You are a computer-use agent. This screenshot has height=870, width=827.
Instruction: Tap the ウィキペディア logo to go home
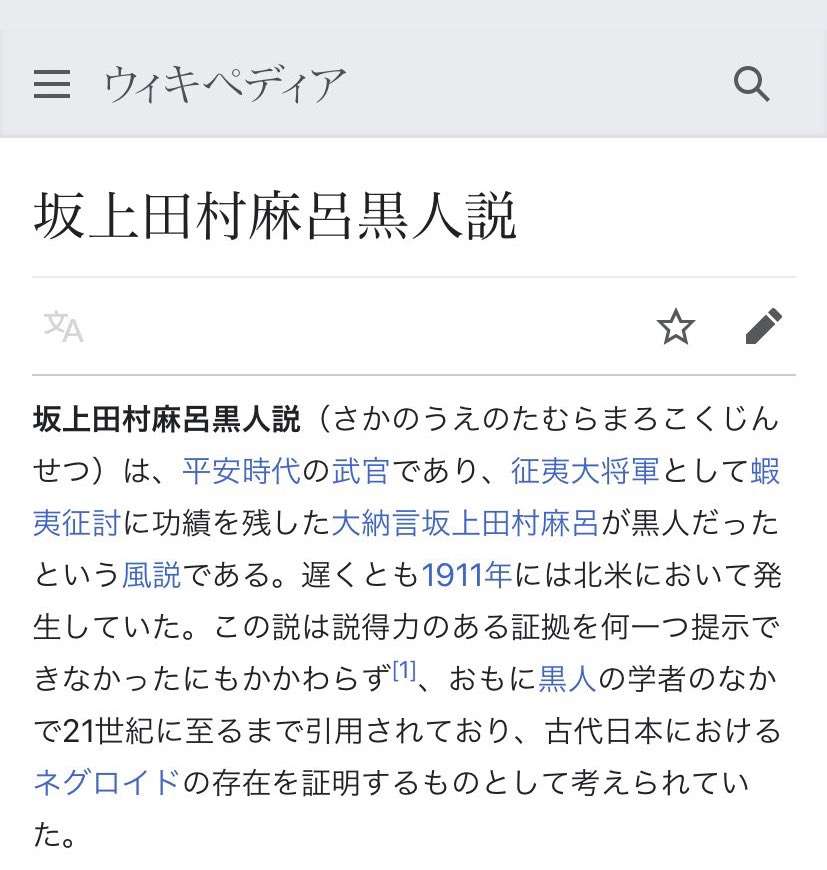(226, 84)
